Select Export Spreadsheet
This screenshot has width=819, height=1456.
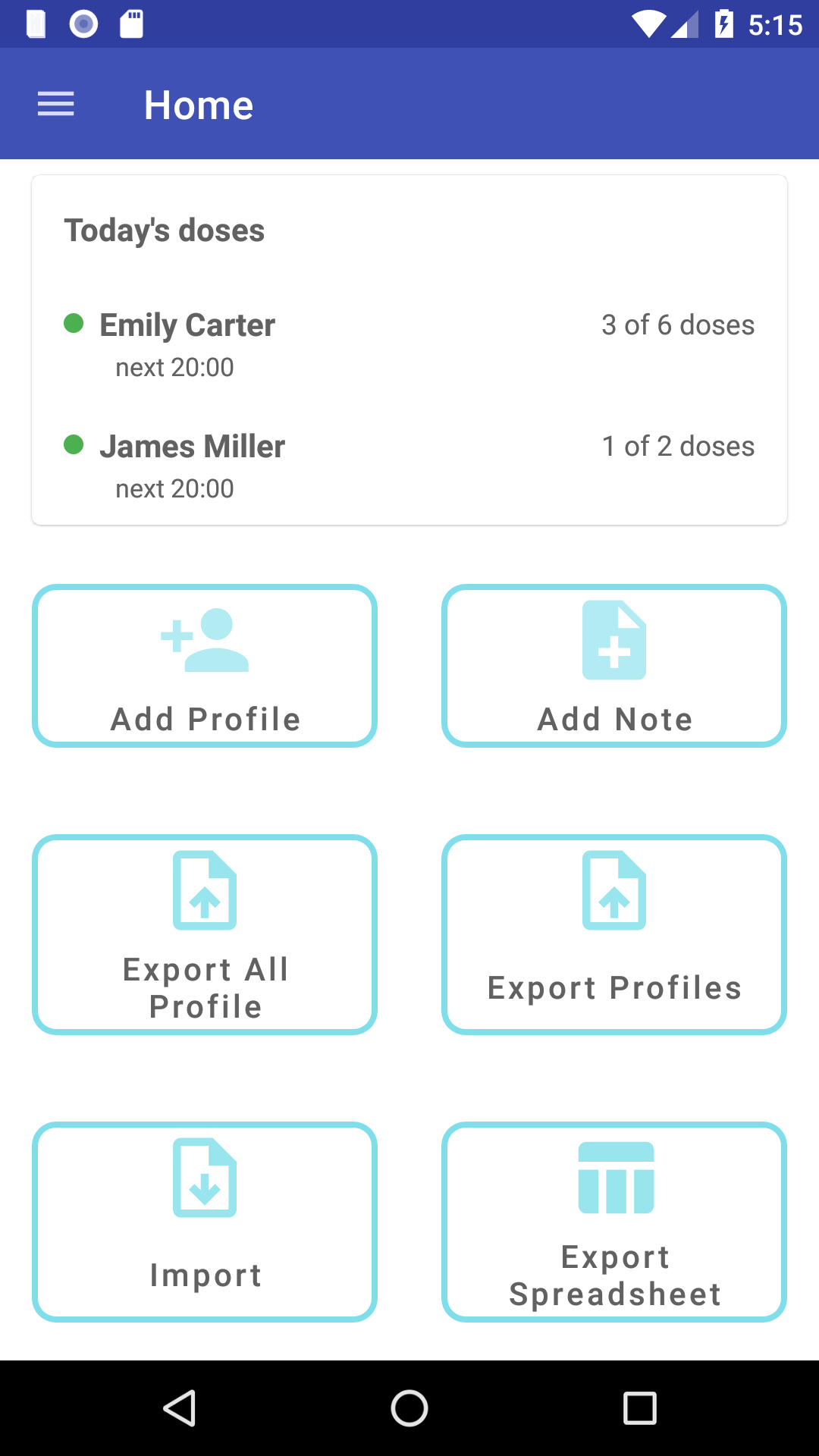coord(614,1222)
